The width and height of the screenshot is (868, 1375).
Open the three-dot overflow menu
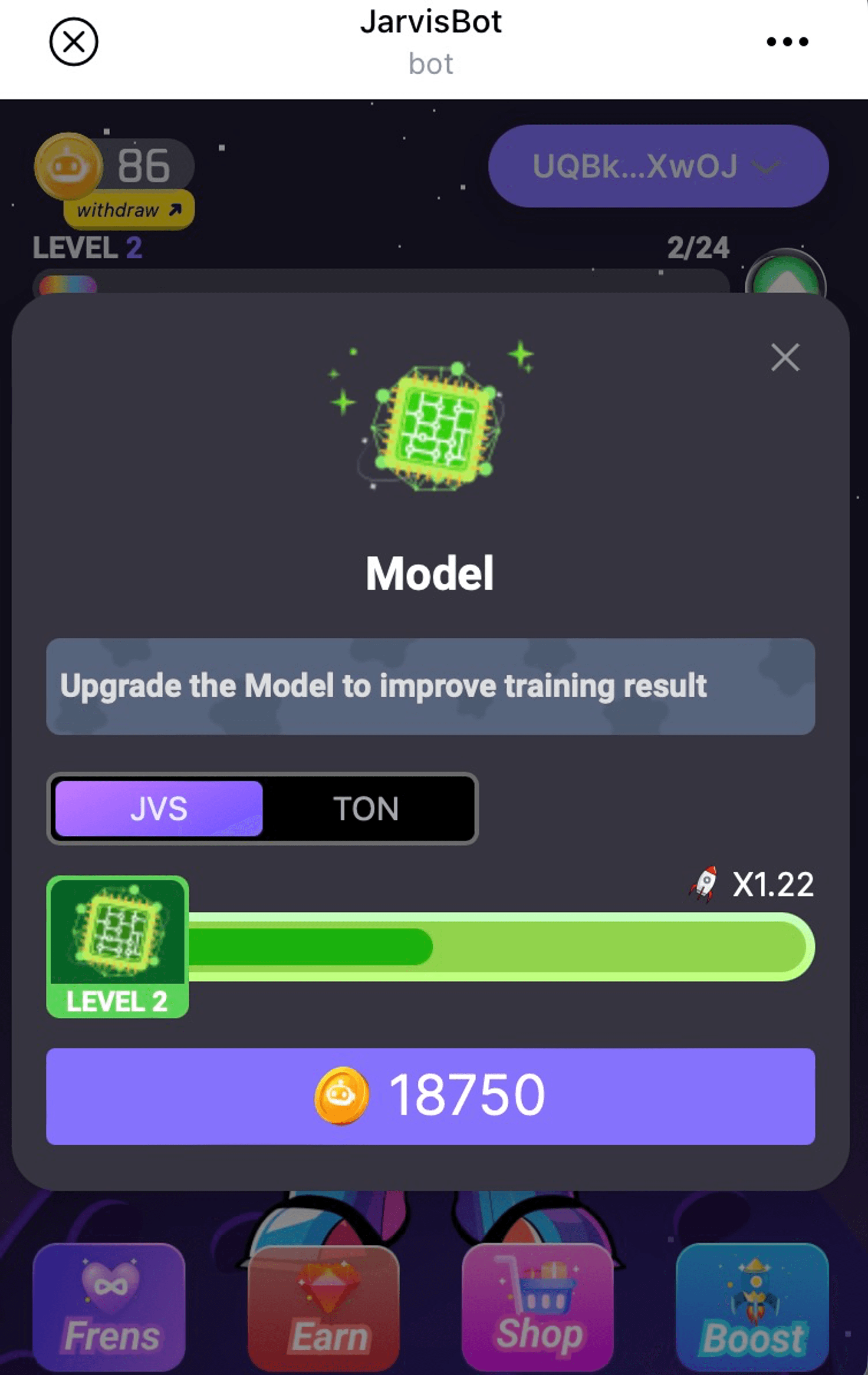(x=787, y=42)
